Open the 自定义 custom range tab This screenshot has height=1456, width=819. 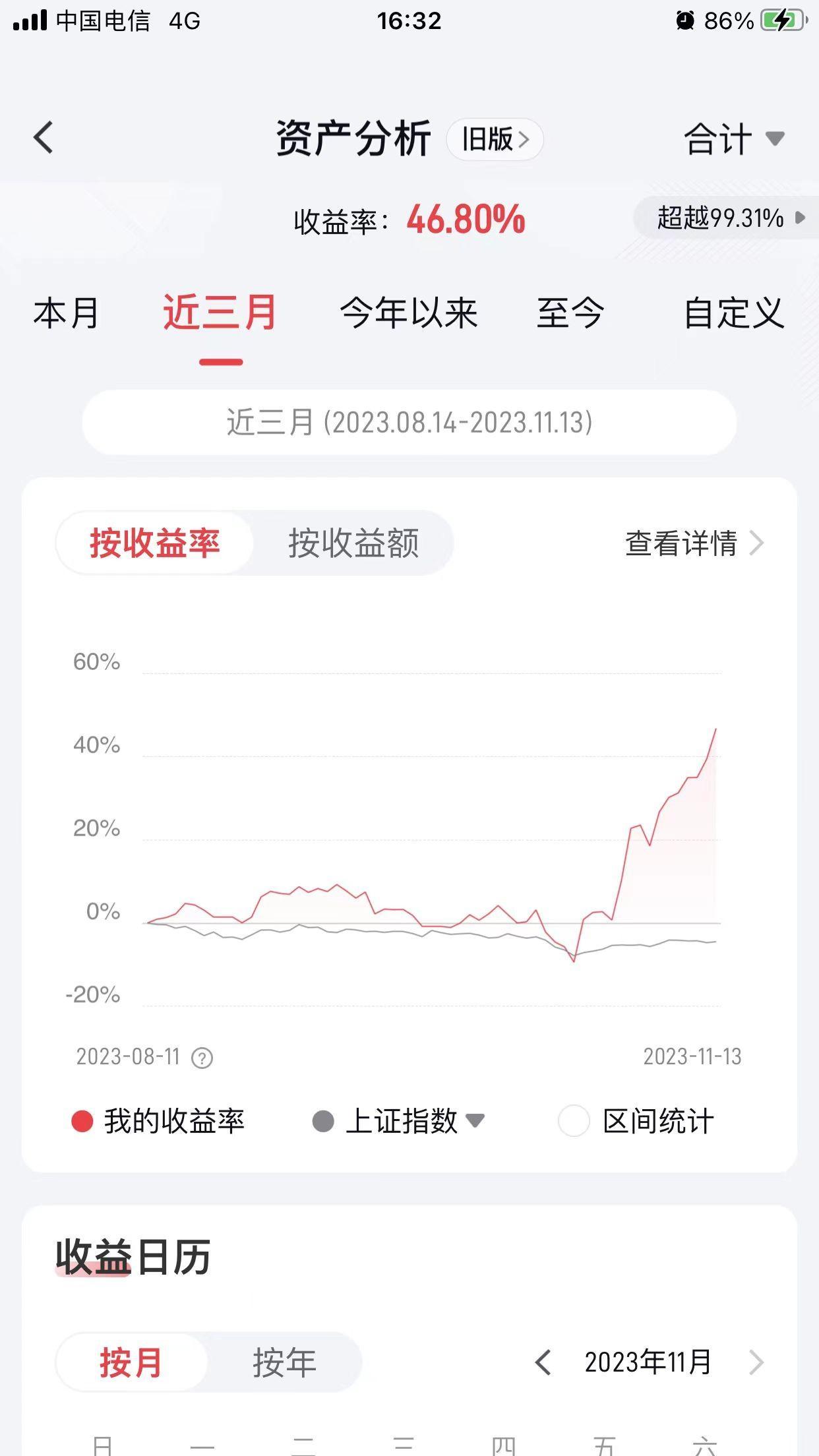pyautogui.click(x=733, y=313)
